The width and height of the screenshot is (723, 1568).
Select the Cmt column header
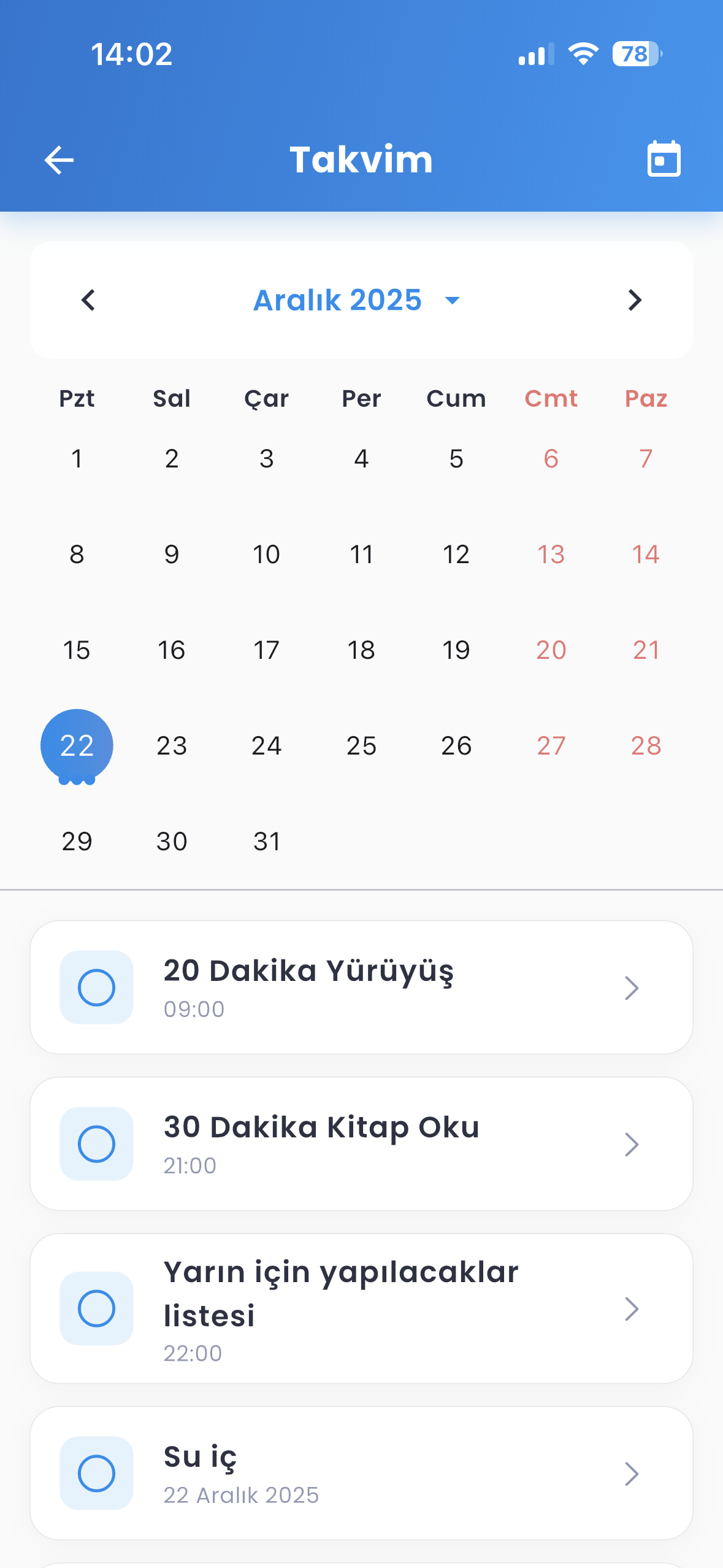[550, 398]
